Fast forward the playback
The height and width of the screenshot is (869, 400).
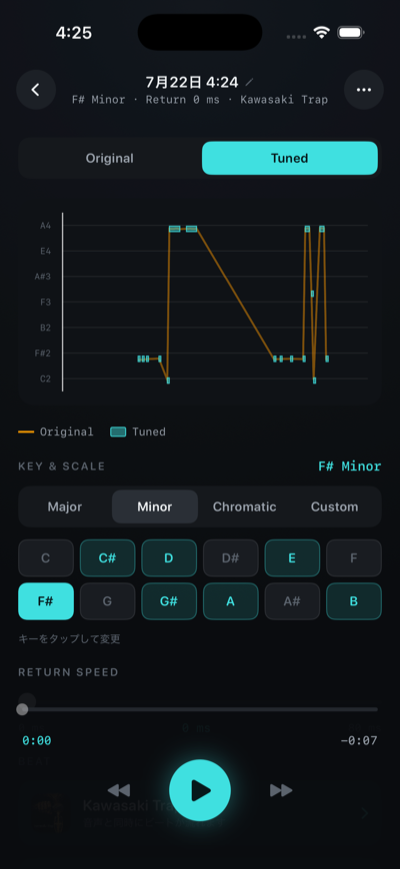click(281, 790)
